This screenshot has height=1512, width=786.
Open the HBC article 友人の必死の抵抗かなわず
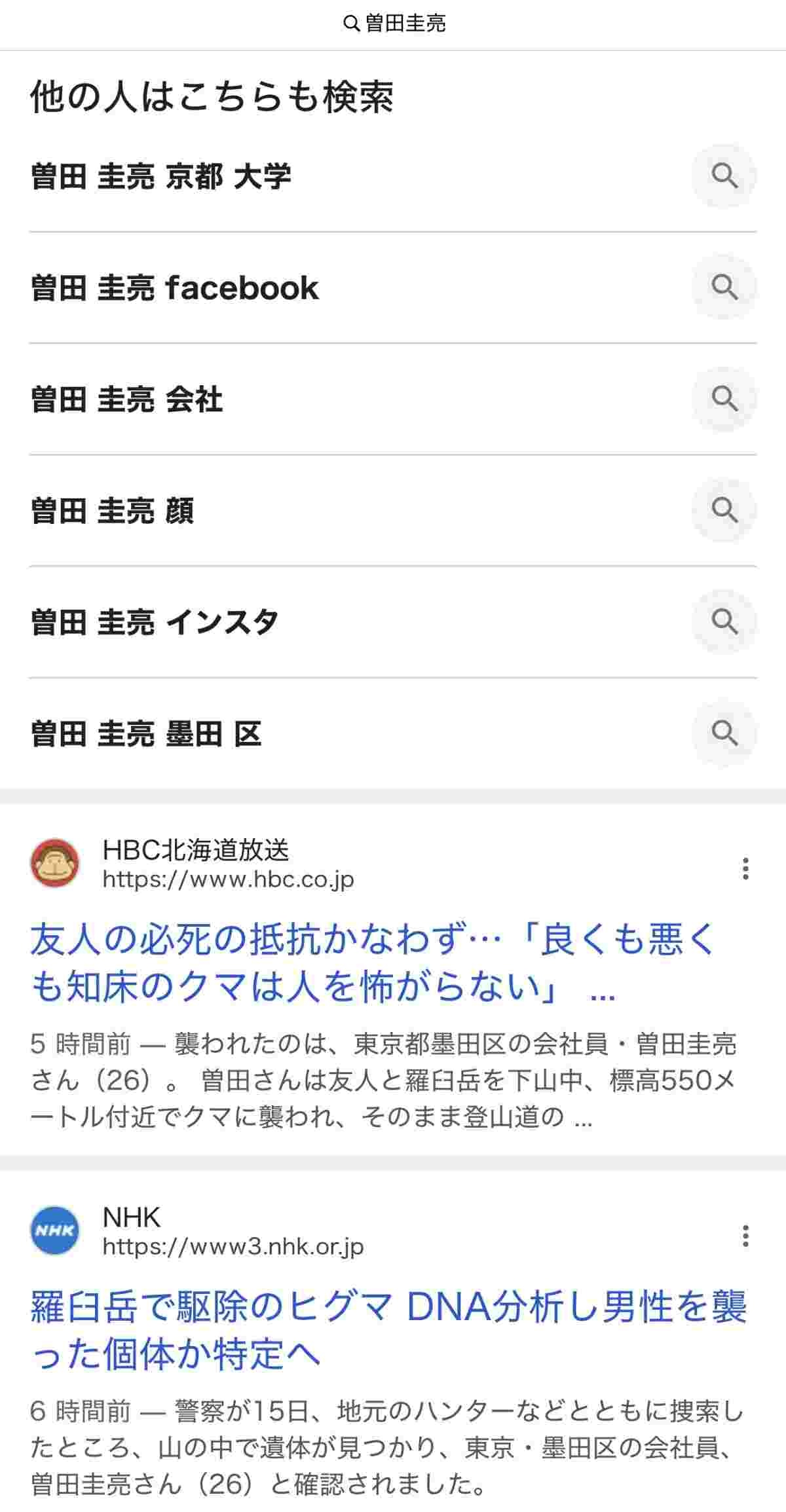[372, 963]
